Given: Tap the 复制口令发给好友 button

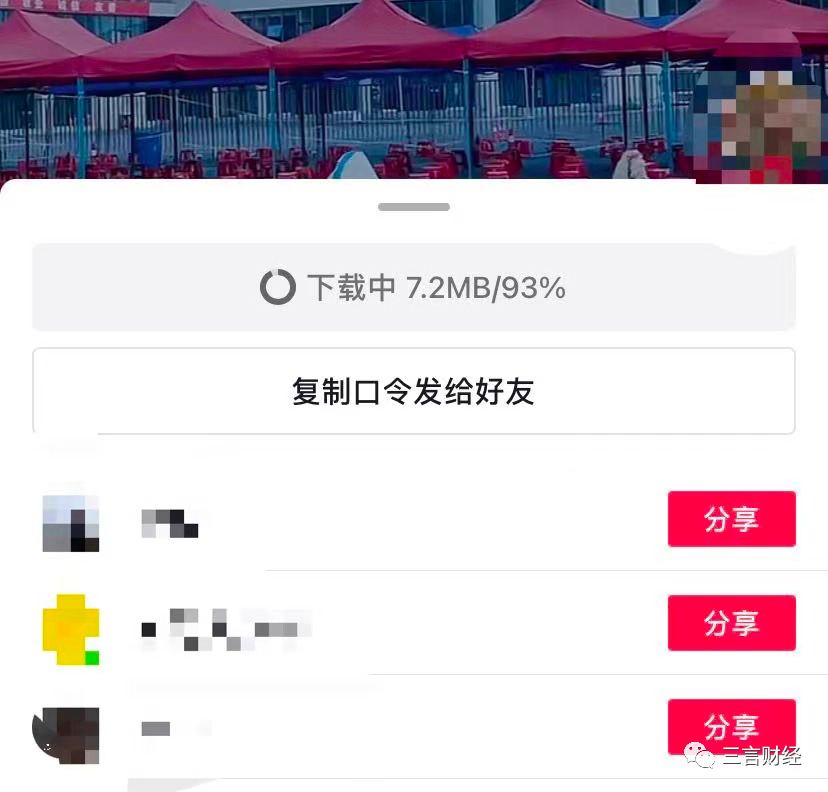Looking at the screenshot, I should coord(413,391).
